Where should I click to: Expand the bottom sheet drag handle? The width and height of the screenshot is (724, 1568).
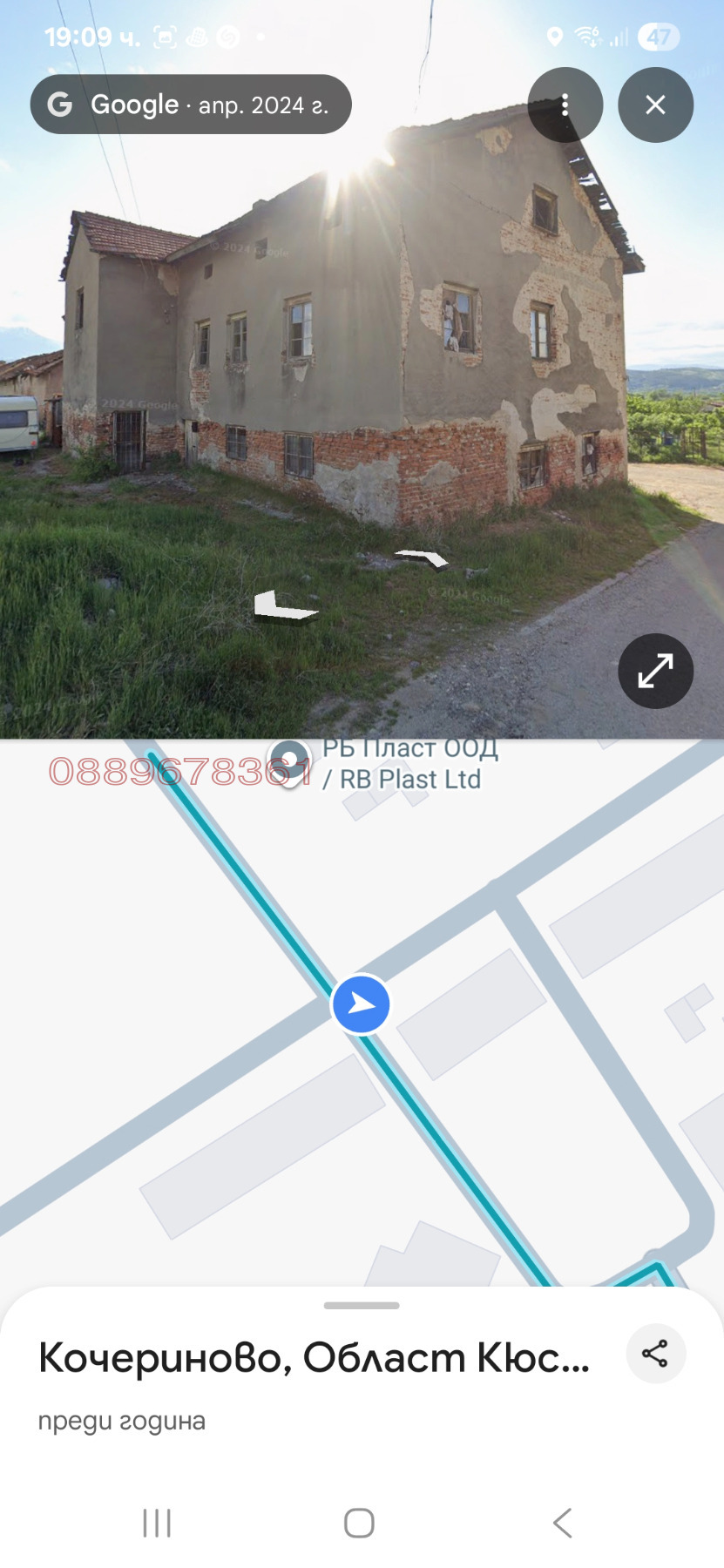pos(361,1305)
